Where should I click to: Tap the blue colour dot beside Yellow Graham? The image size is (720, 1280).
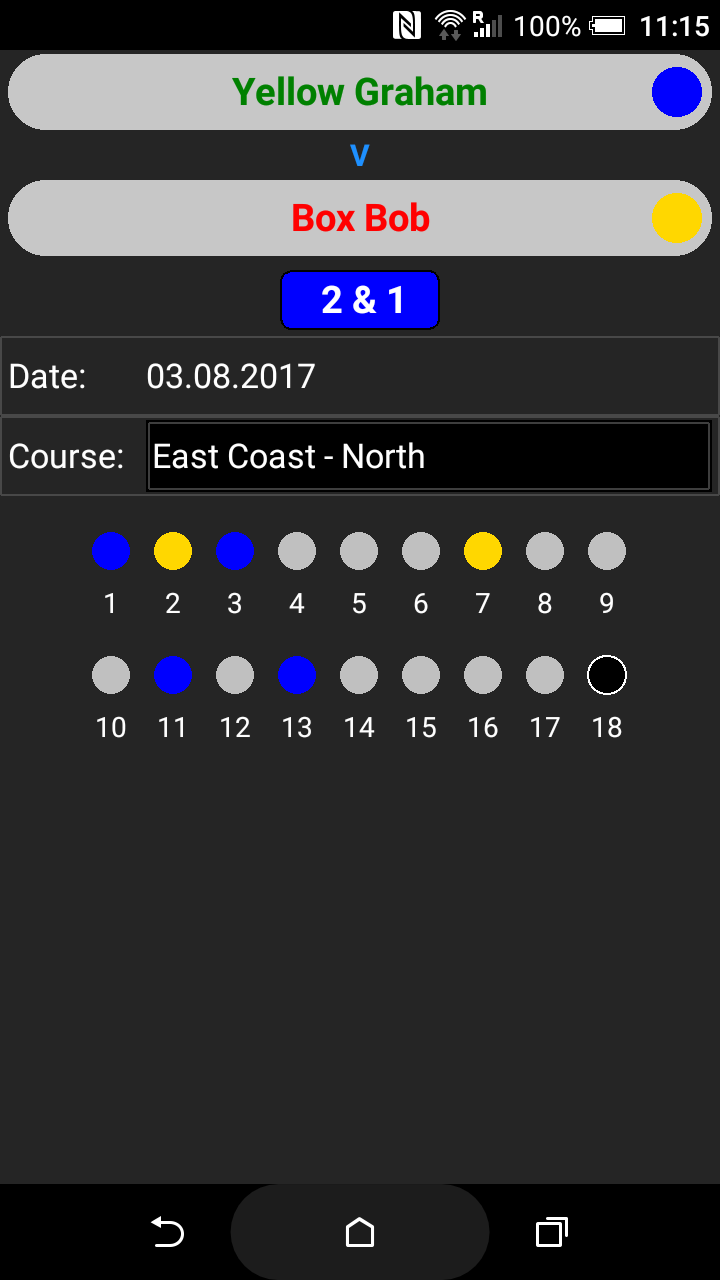[677, 92]
